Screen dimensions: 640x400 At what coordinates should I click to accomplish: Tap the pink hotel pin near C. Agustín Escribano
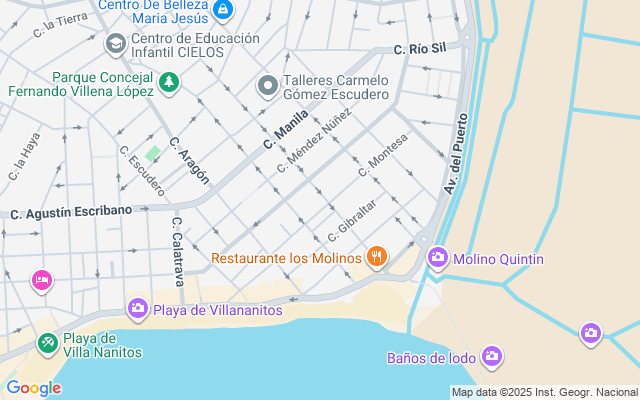point(41,279)
